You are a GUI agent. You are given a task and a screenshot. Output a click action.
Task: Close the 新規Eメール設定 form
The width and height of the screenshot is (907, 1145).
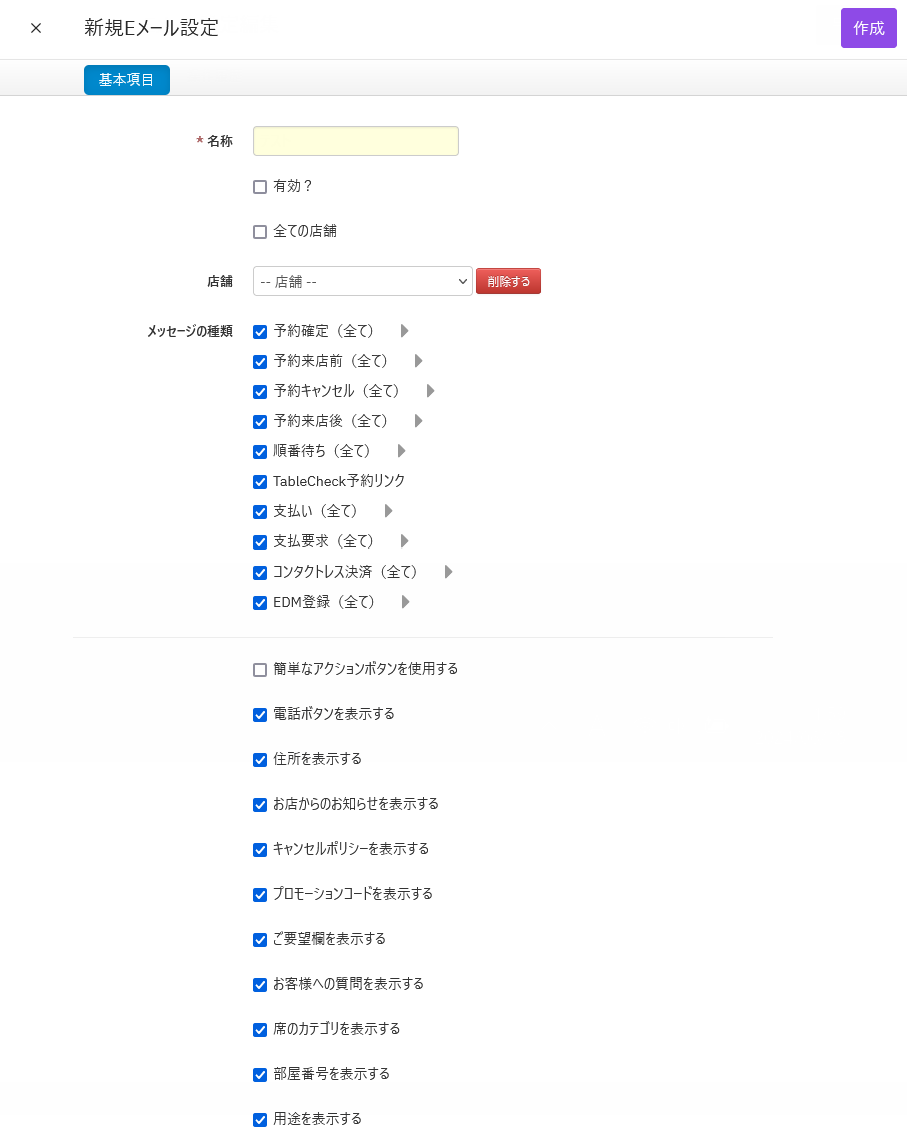point(36,28)
